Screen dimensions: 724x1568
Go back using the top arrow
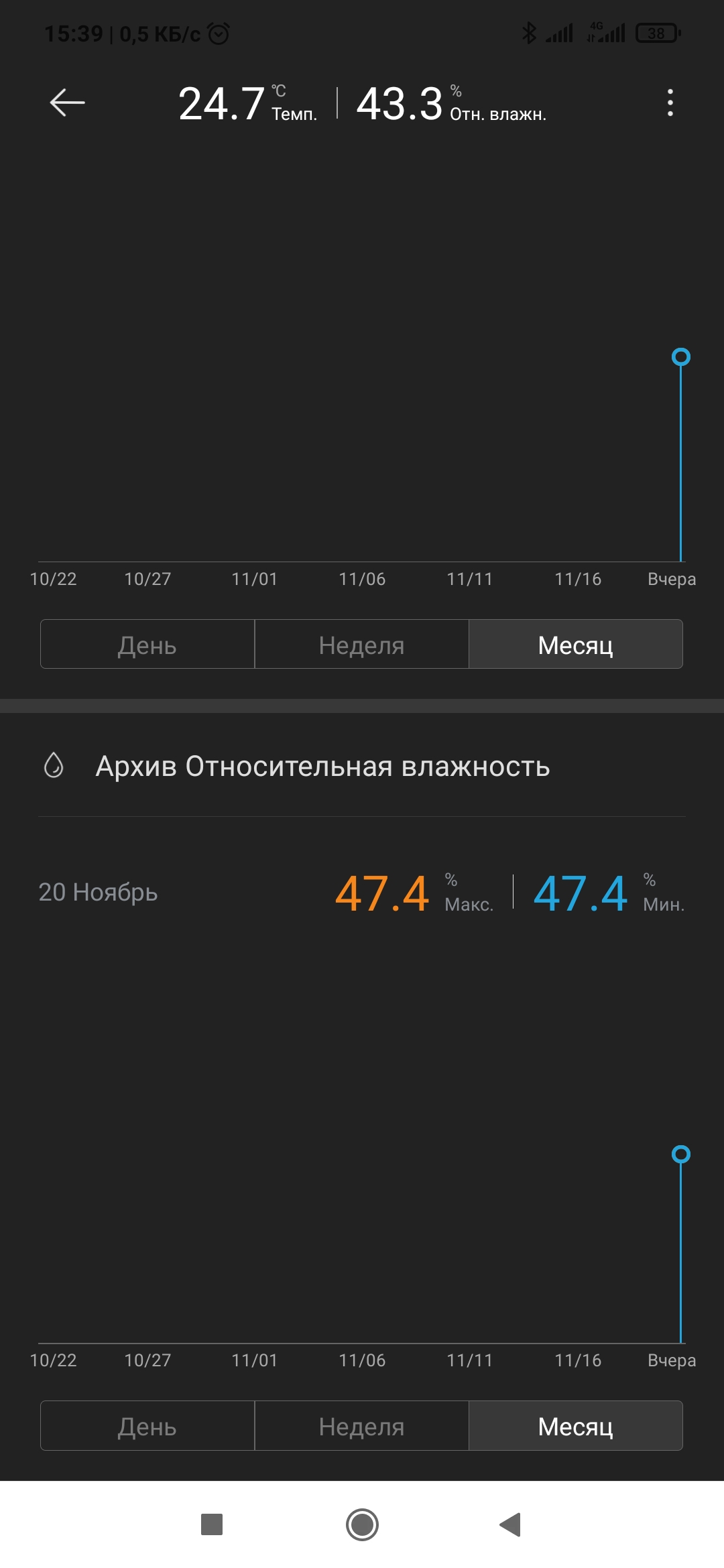click(x=68, y=103)
